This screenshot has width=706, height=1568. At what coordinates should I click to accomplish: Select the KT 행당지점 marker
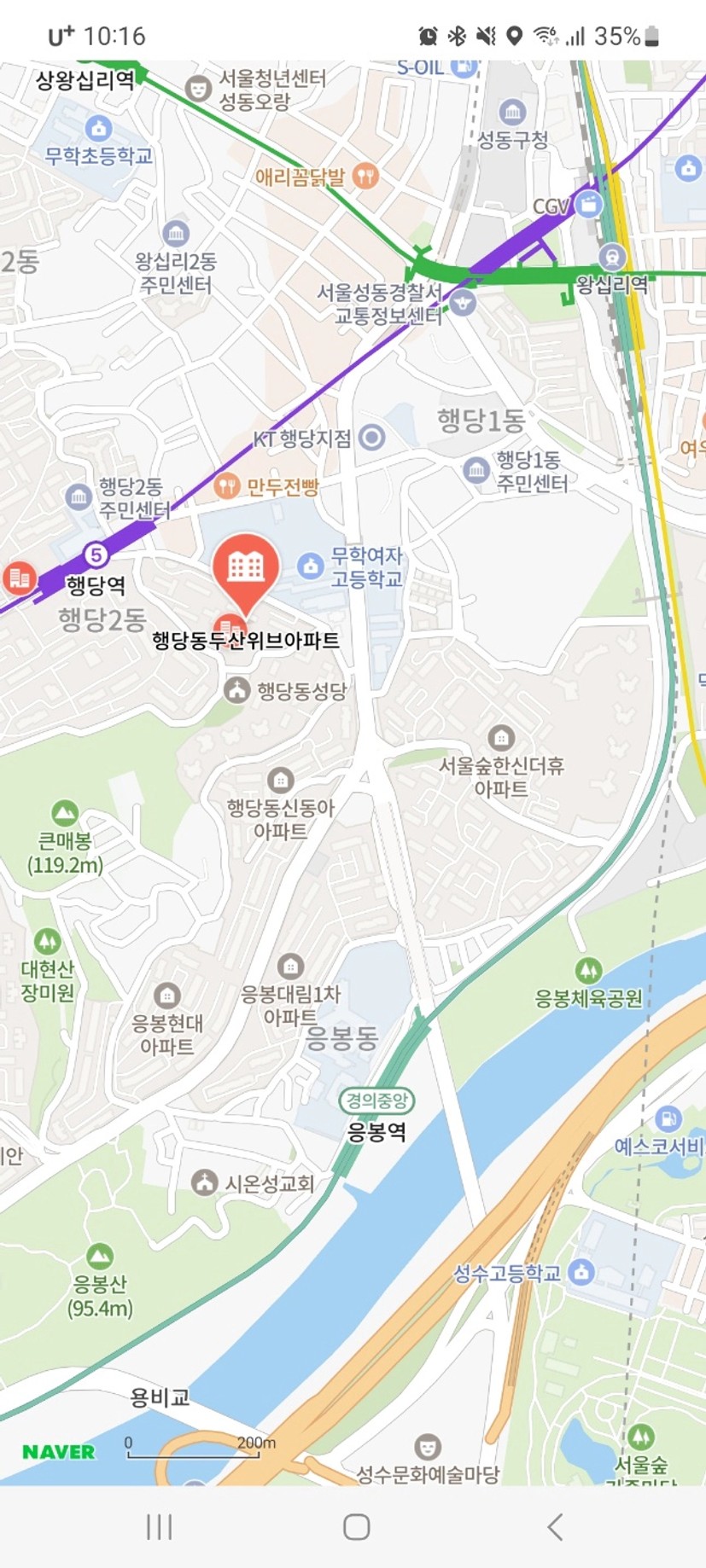[371, 438]
